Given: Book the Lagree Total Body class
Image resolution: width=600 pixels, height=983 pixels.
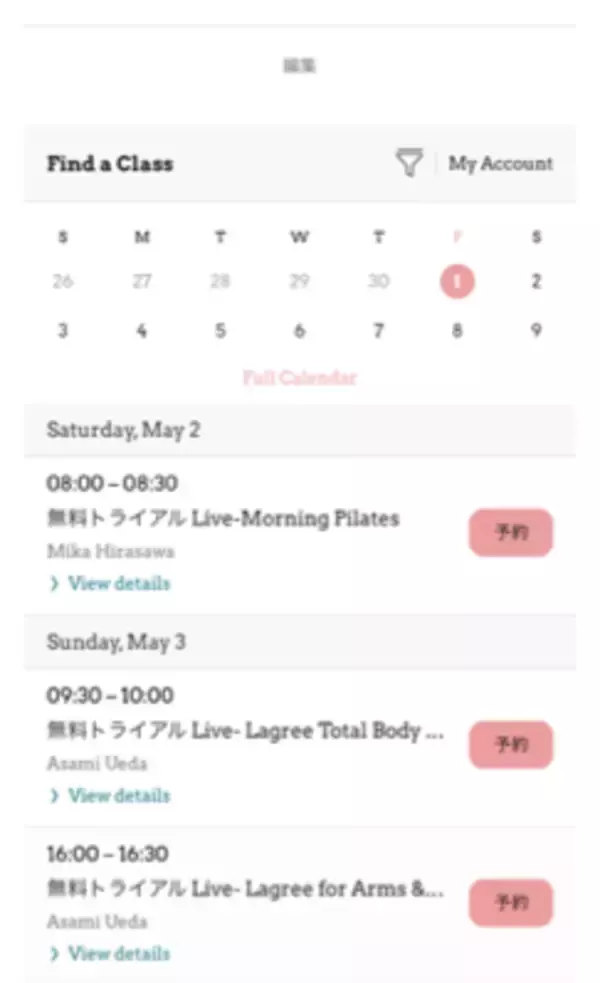Looking at the screenshot, I should pyautogui.click(x=510, y=745).
